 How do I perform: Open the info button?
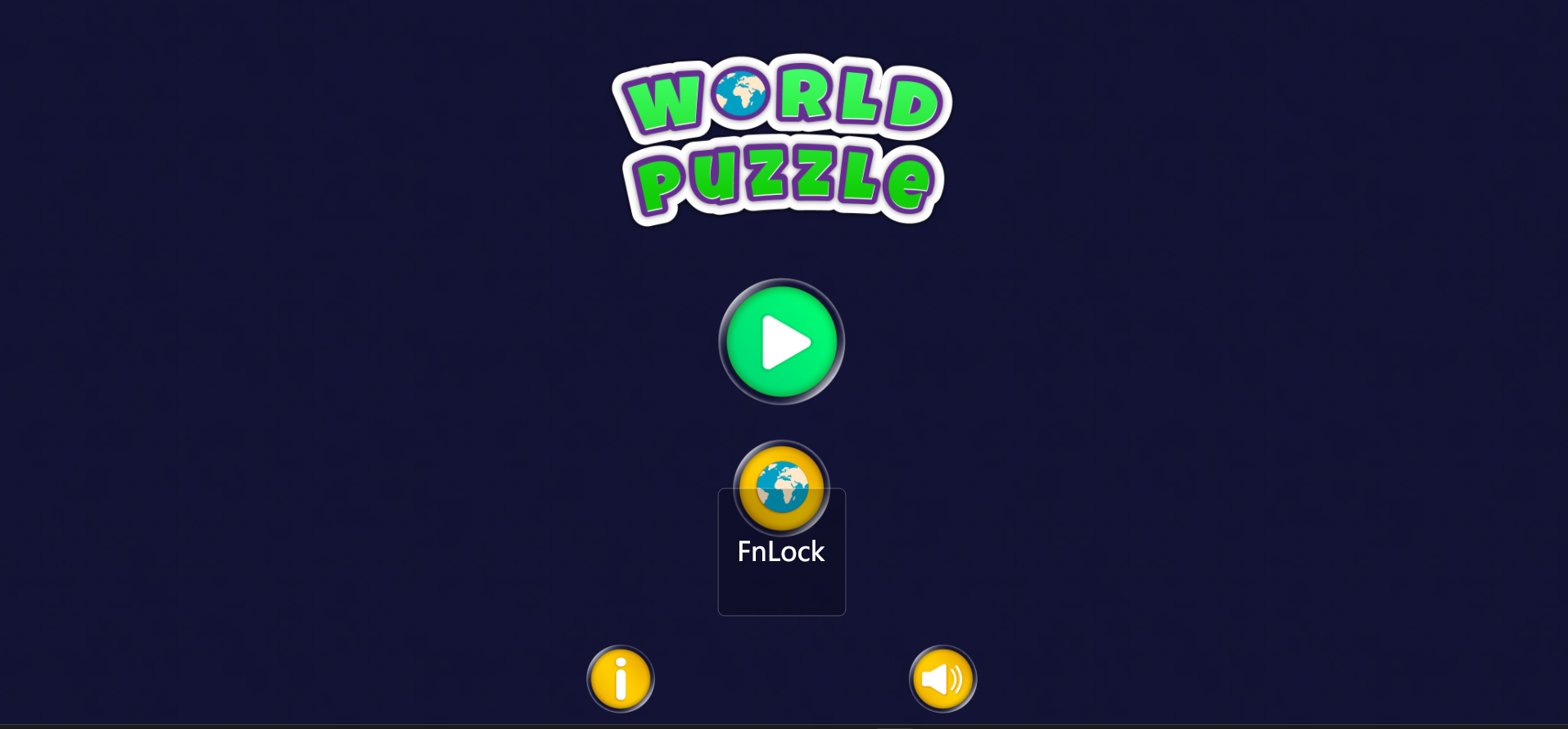coord(621,679)
